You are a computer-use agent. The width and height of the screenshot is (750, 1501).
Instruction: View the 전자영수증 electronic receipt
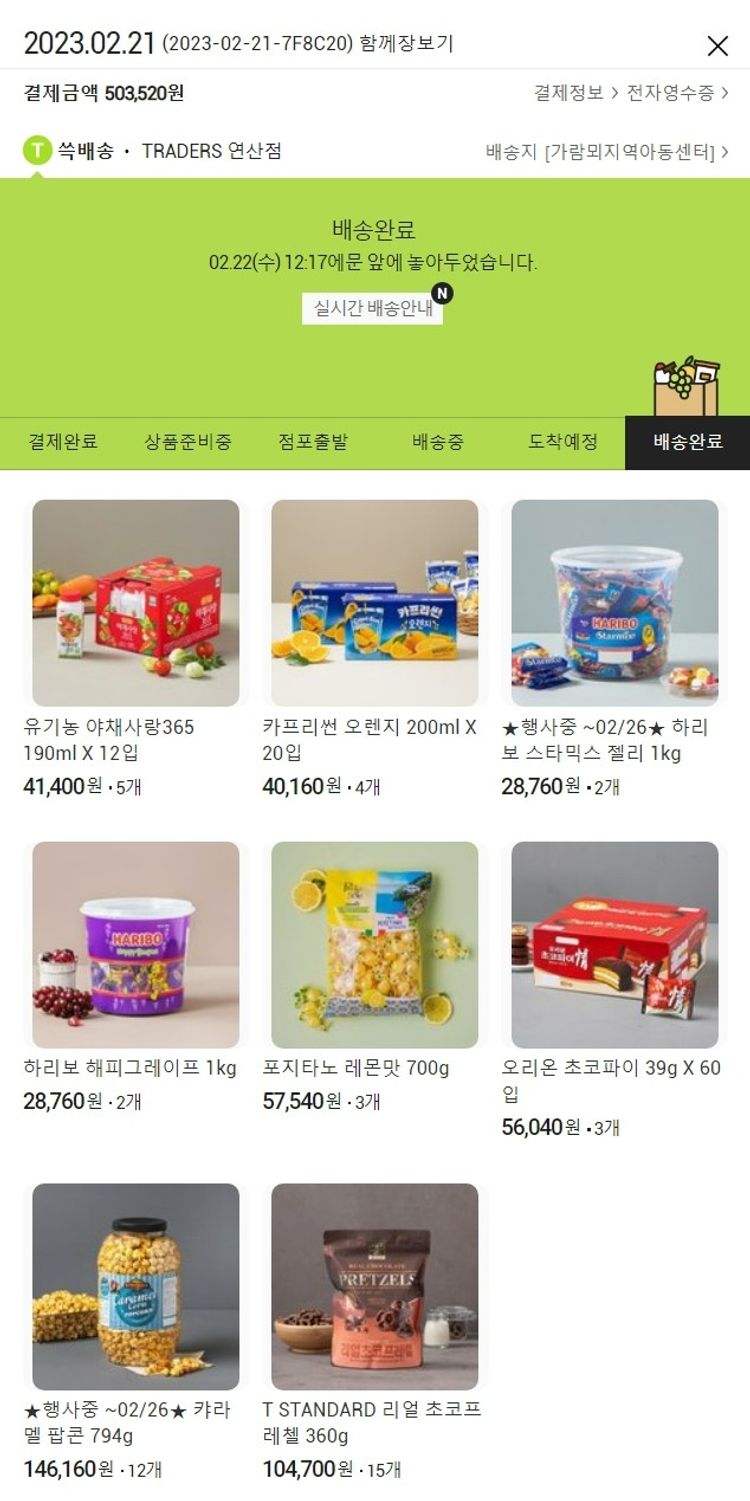[677, 93]
